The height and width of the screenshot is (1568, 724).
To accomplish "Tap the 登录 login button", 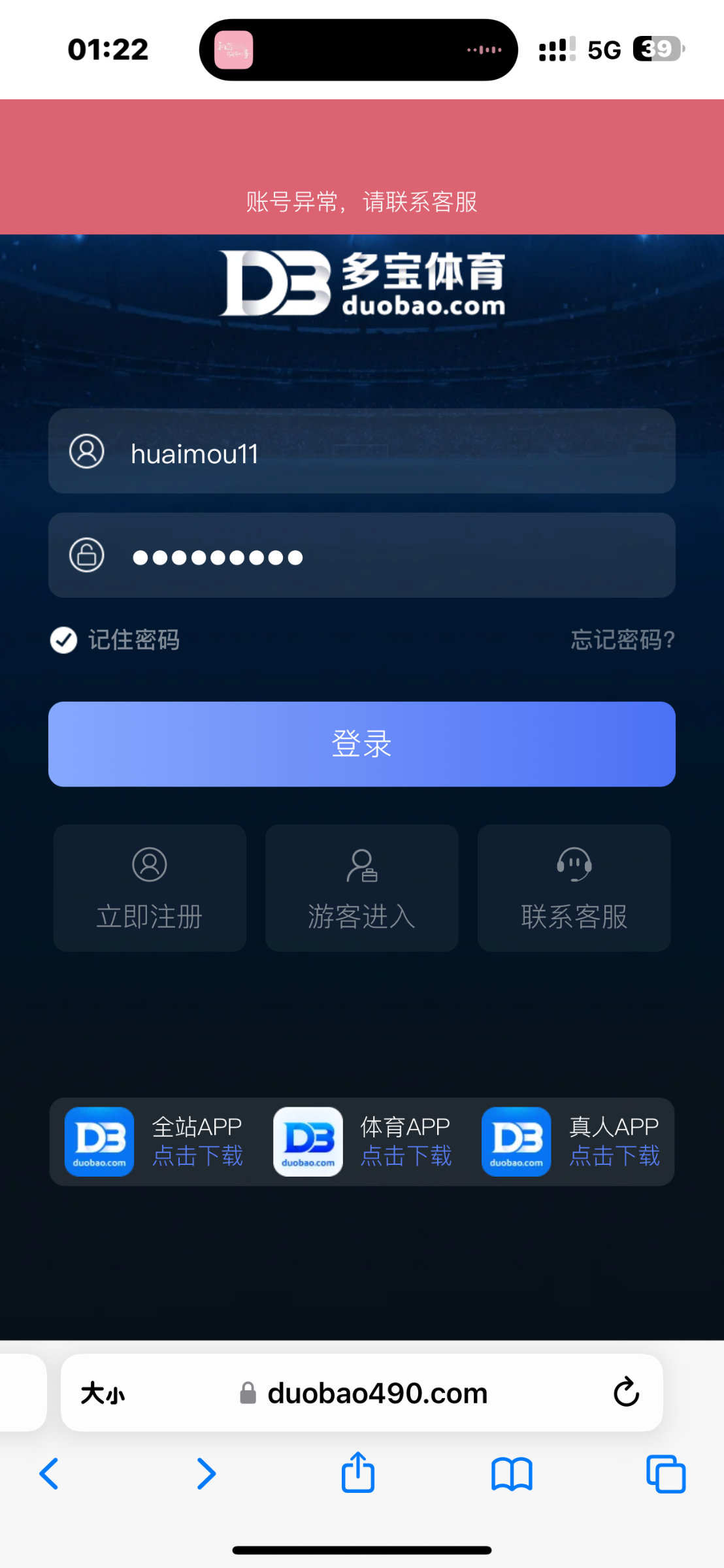I will (361, 744).
